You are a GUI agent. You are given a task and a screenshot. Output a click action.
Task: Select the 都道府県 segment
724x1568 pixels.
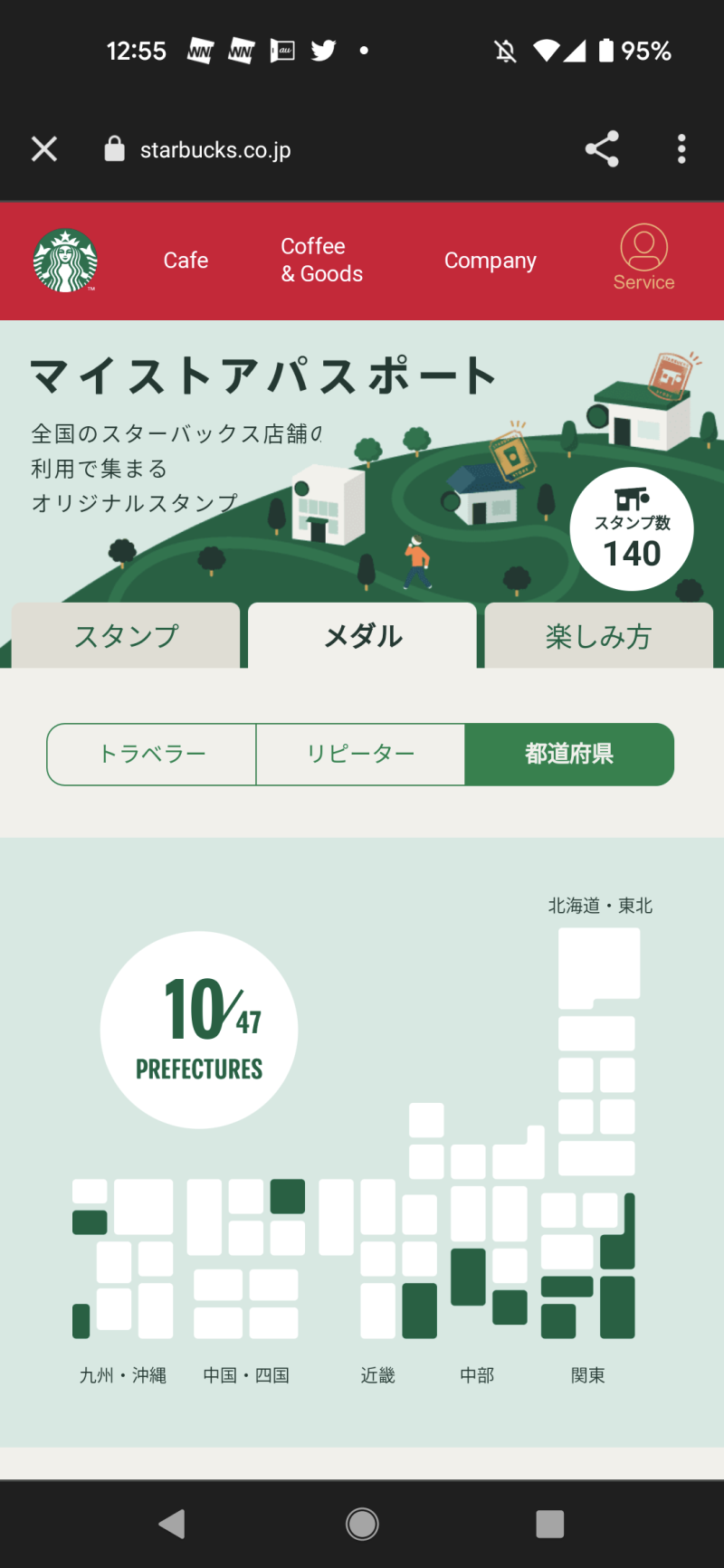click(x=569, y=754)
